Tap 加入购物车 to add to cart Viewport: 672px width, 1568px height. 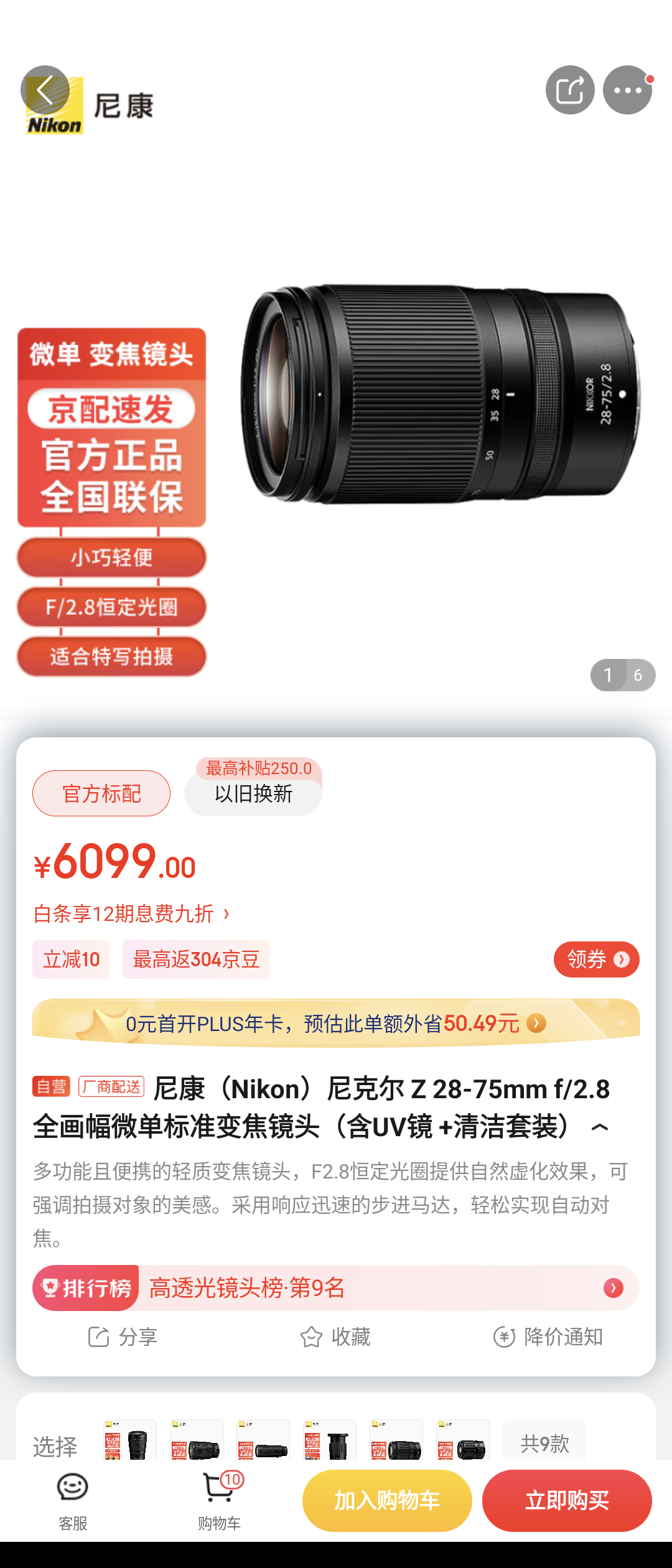387,1501
